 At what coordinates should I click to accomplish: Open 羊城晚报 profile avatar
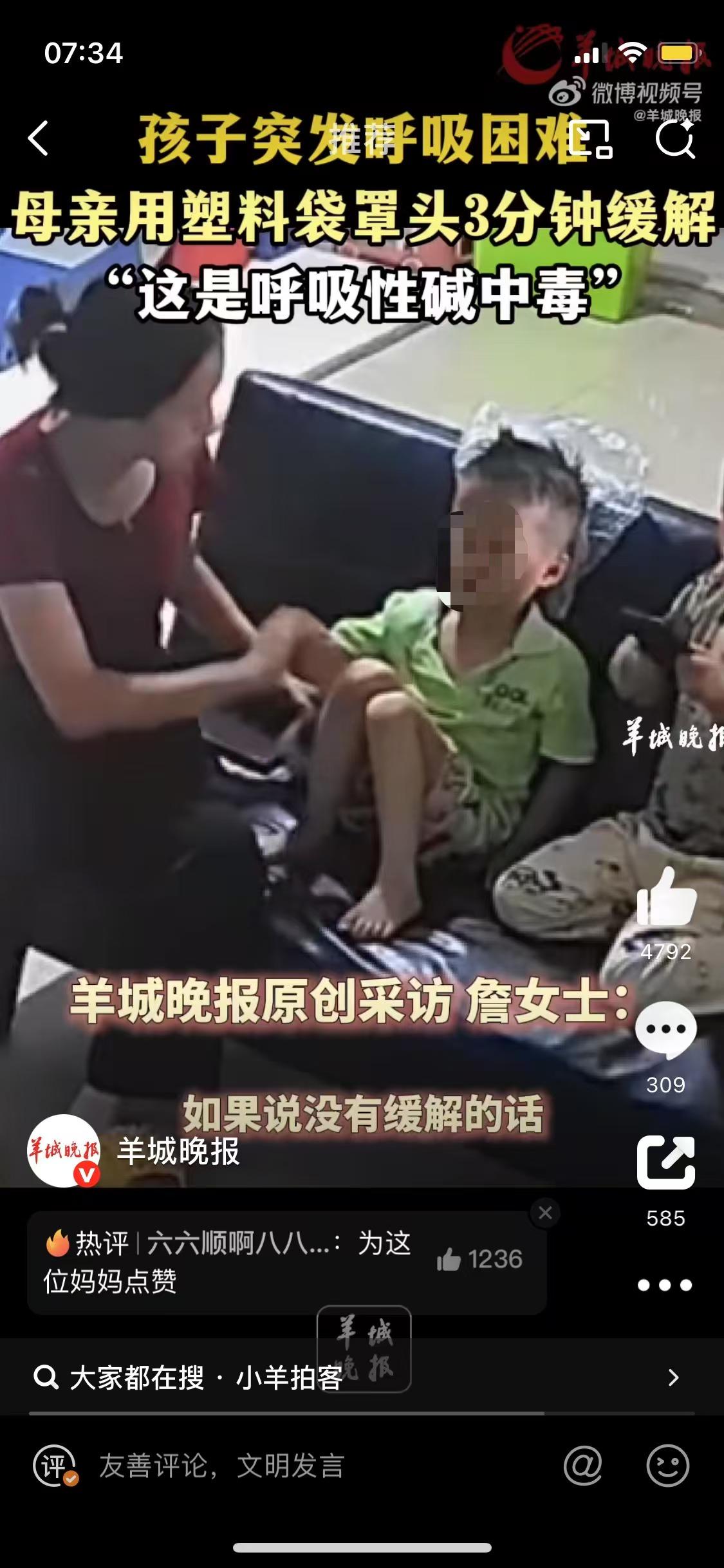pyautogui.click(x=63, y=1152)
